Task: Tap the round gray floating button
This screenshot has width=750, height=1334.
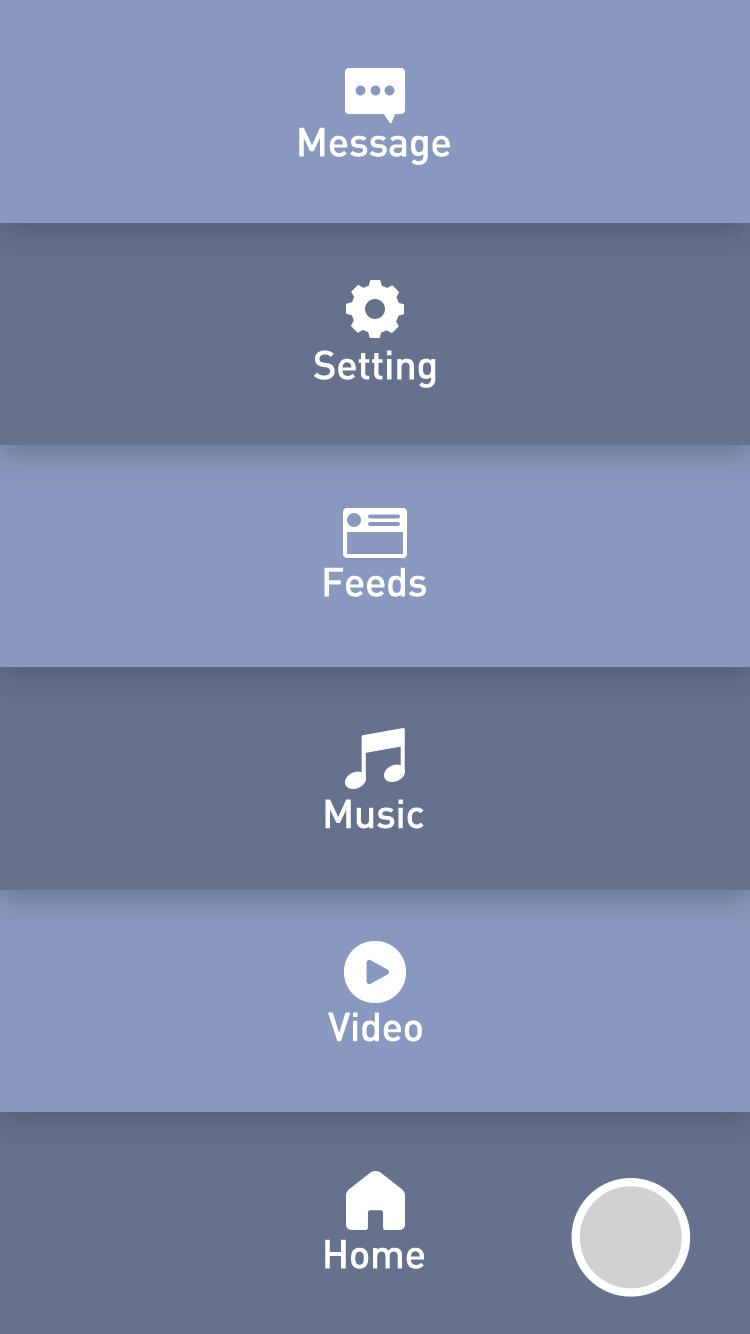Action: point(631,1237)
